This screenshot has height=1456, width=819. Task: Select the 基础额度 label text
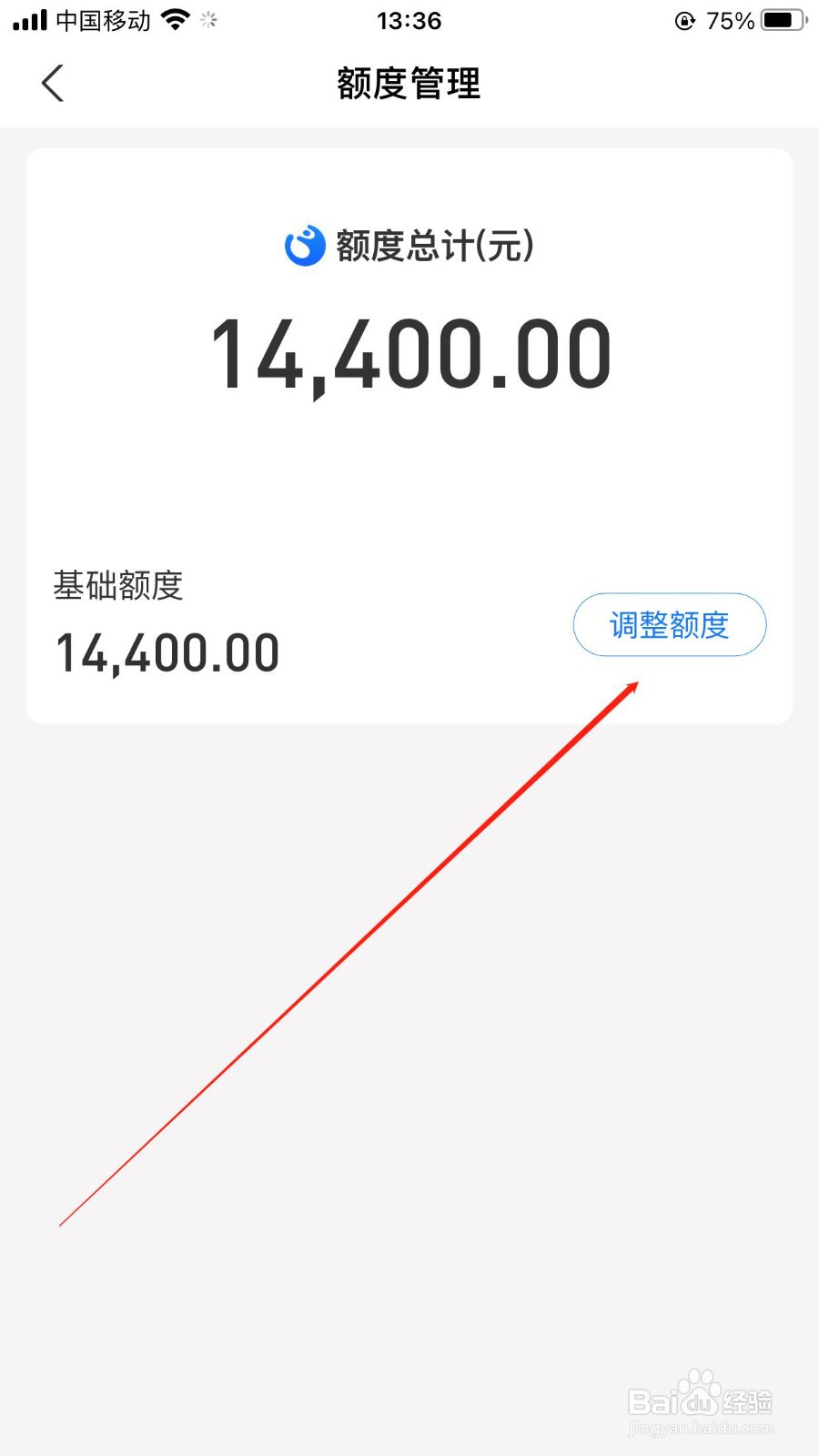coord(117,586)
